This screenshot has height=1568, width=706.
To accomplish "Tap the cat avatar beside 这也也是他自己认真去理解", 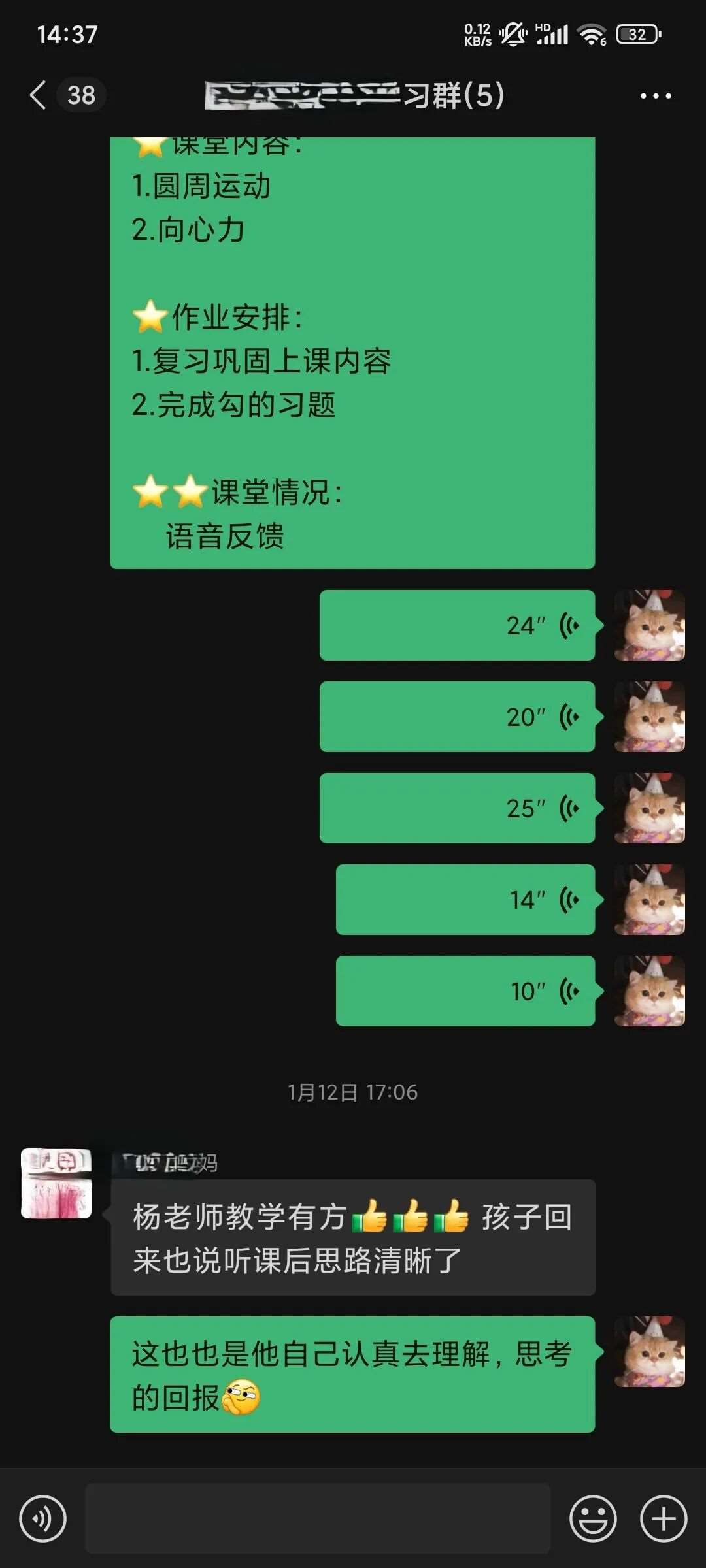I will tap(649, 1352).
